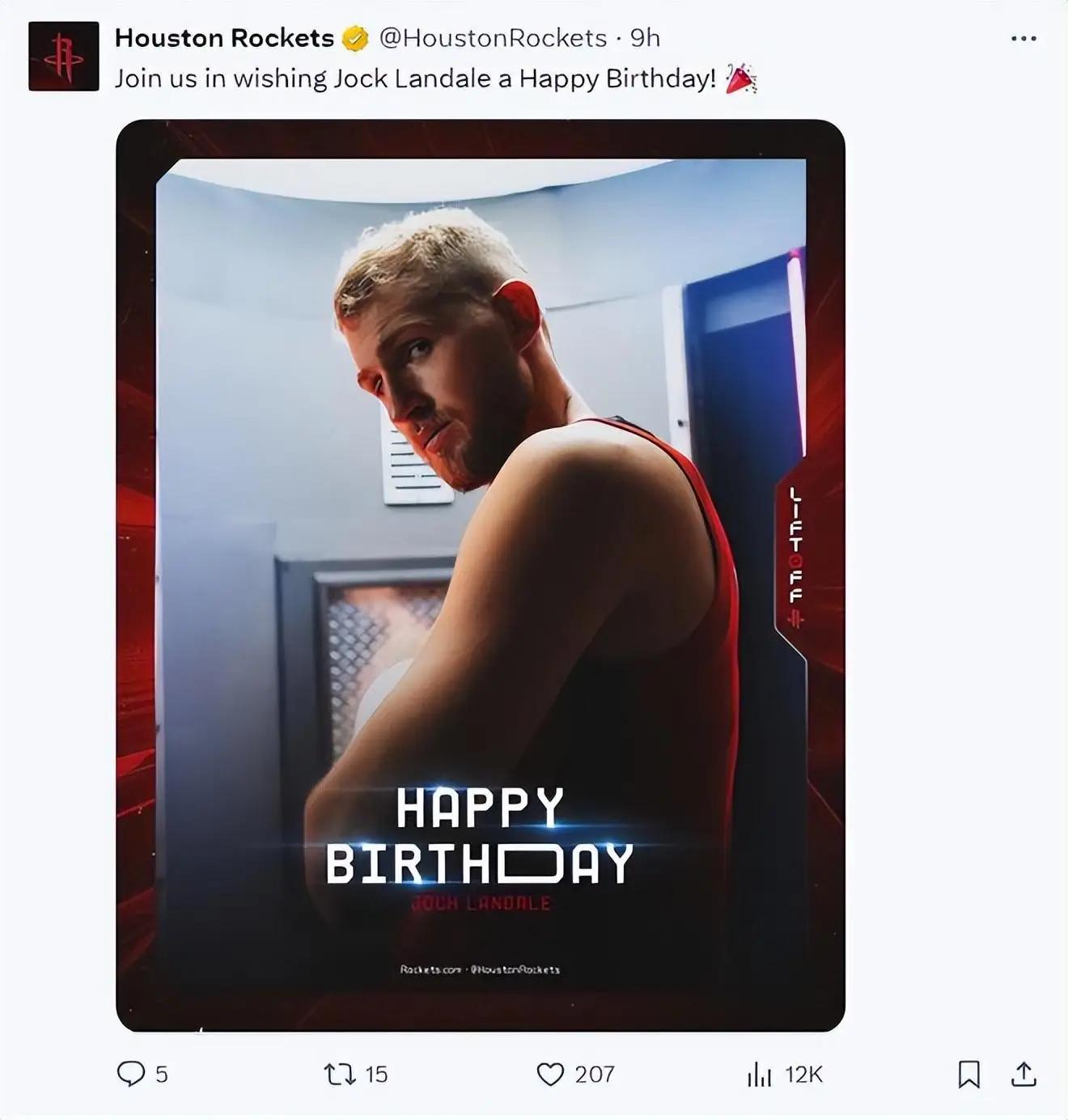This screenshot has height=1120, width=1068.
Task: Reply to the Rockets birthday tweet
Action: click(x=131, y=1074)
